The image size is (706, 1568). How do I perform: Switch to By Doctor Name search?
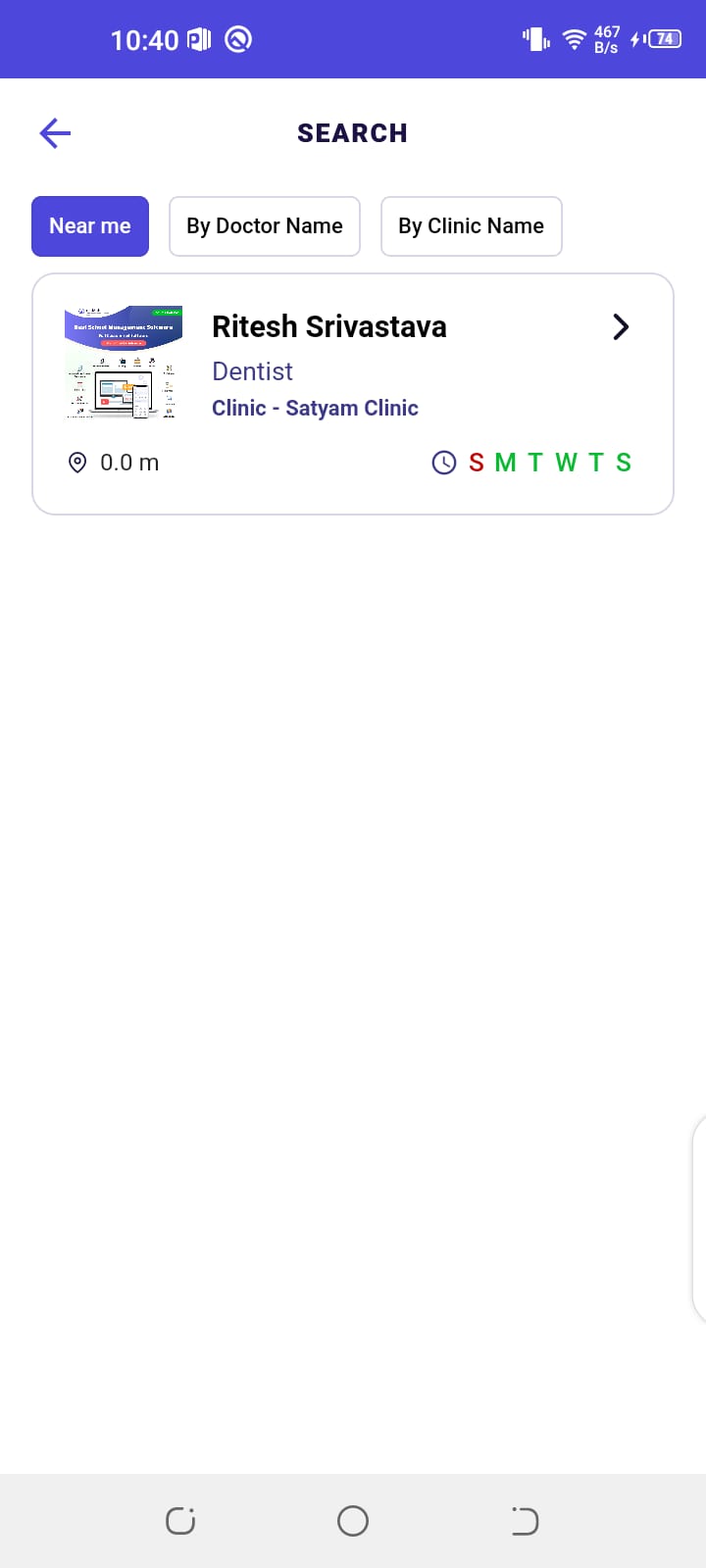click(x=265, y=226)
